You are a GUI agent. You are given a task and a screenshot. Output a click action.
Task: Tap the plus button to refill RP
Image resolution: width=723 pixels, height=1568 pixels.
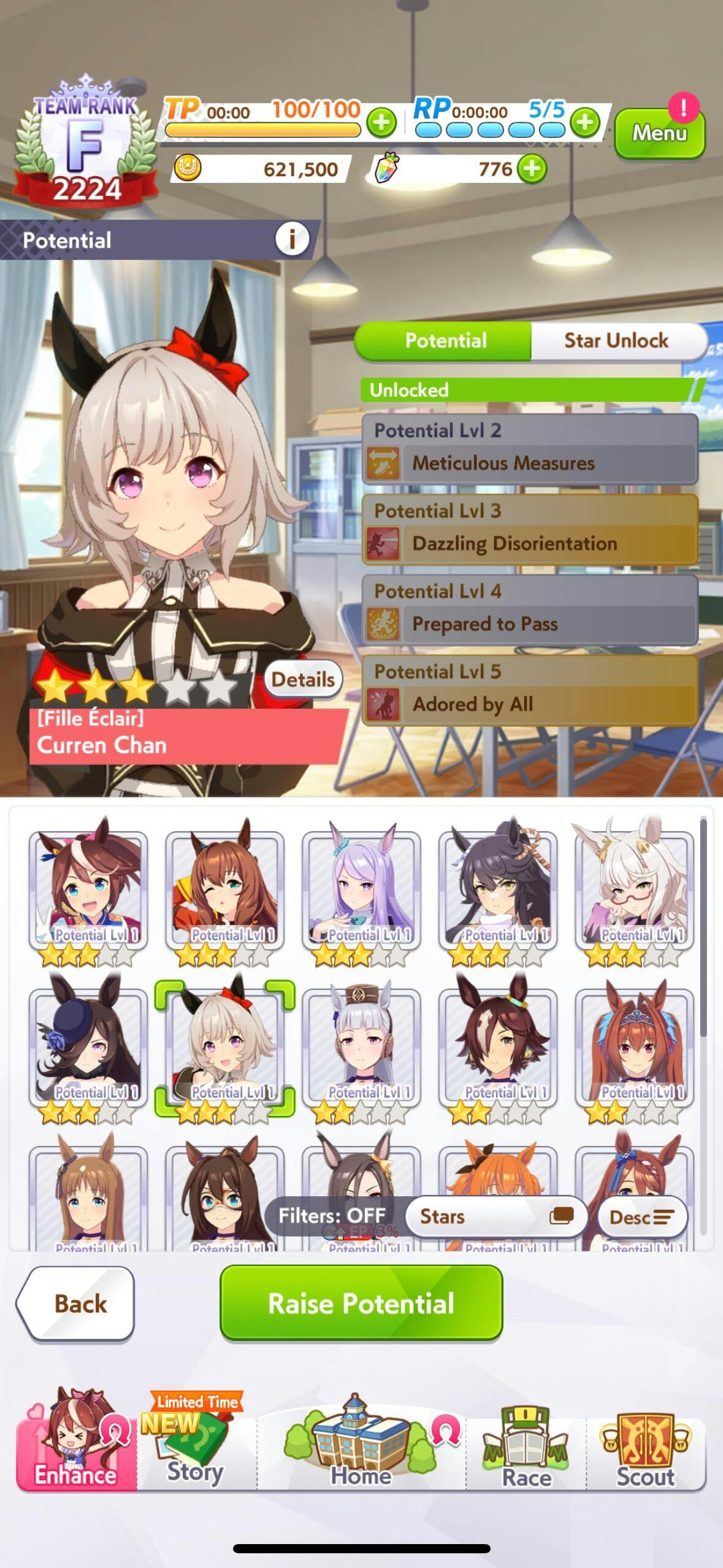[584, 122]
